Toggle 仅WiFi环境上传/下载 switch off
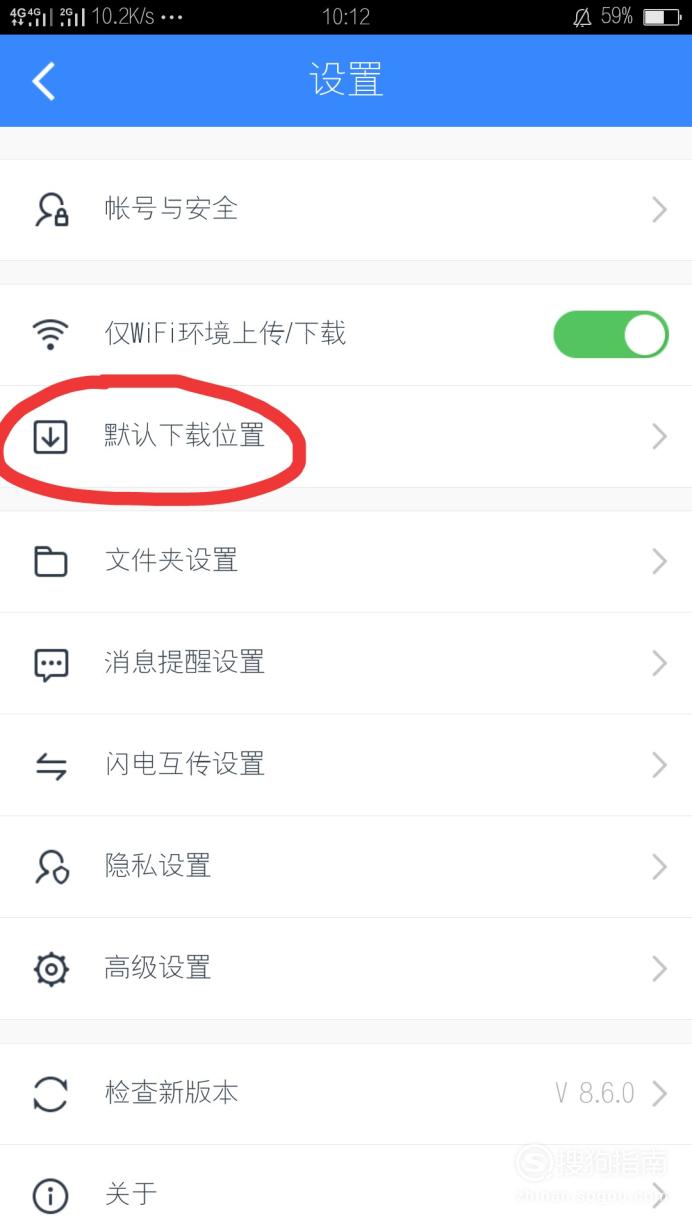 click(x=611, y=335)
